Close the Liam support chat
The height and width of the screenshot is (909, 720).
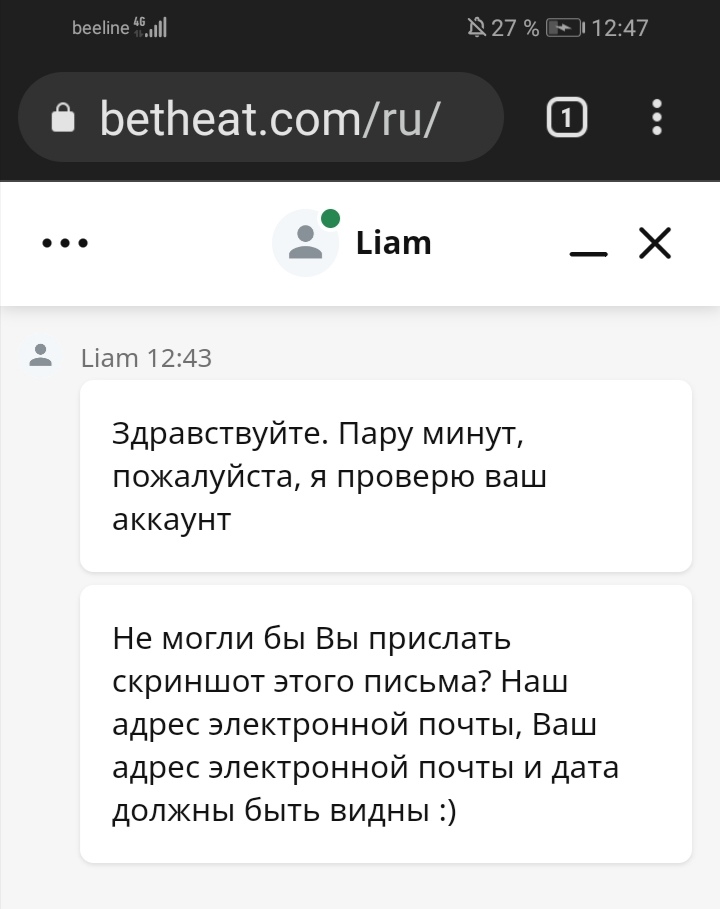655,243
